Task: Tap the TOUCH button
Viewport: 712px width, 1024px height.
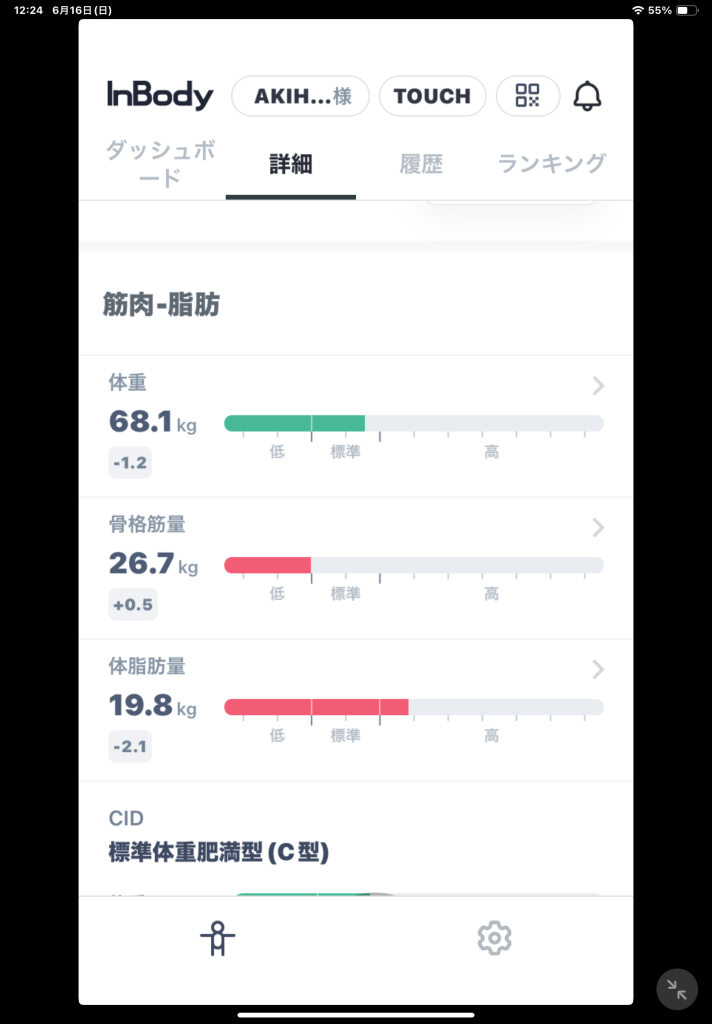Action: [432, 96]
